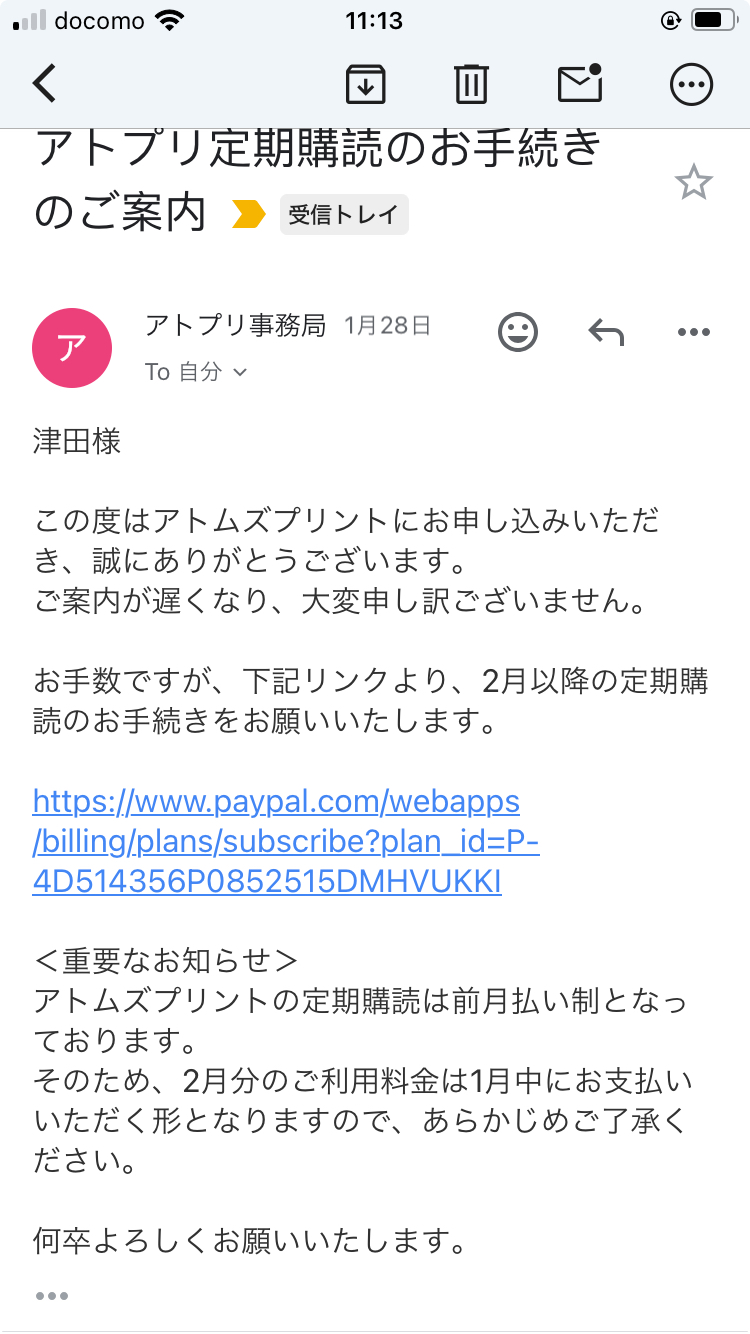This screenshot has width=750, height=1334.
Task: Open the message's three-dot options
Action: 693,332
